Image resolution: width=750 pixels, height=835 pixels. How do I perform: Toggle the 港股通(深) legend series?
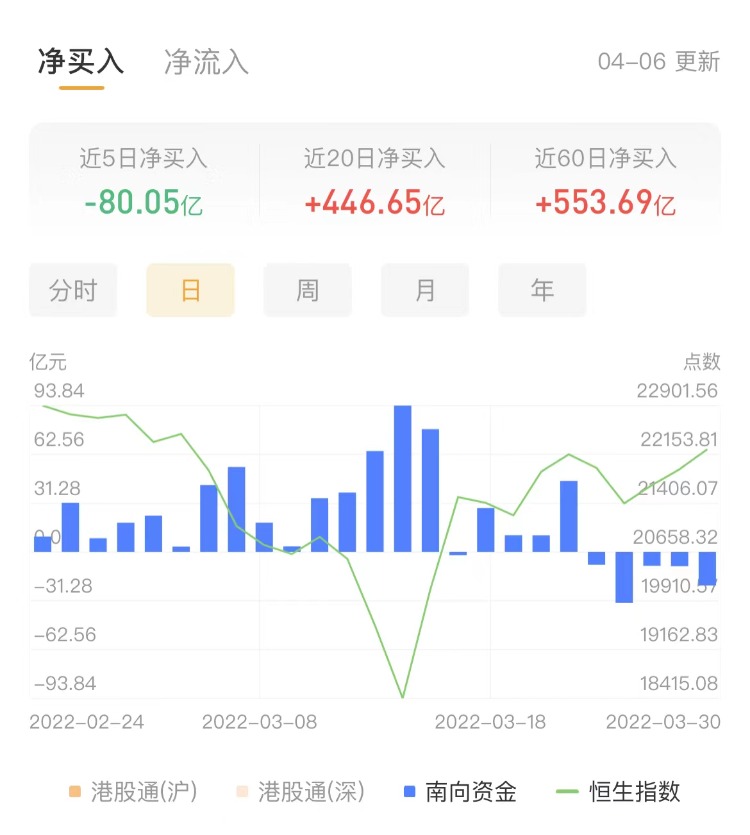pos(301,793)
